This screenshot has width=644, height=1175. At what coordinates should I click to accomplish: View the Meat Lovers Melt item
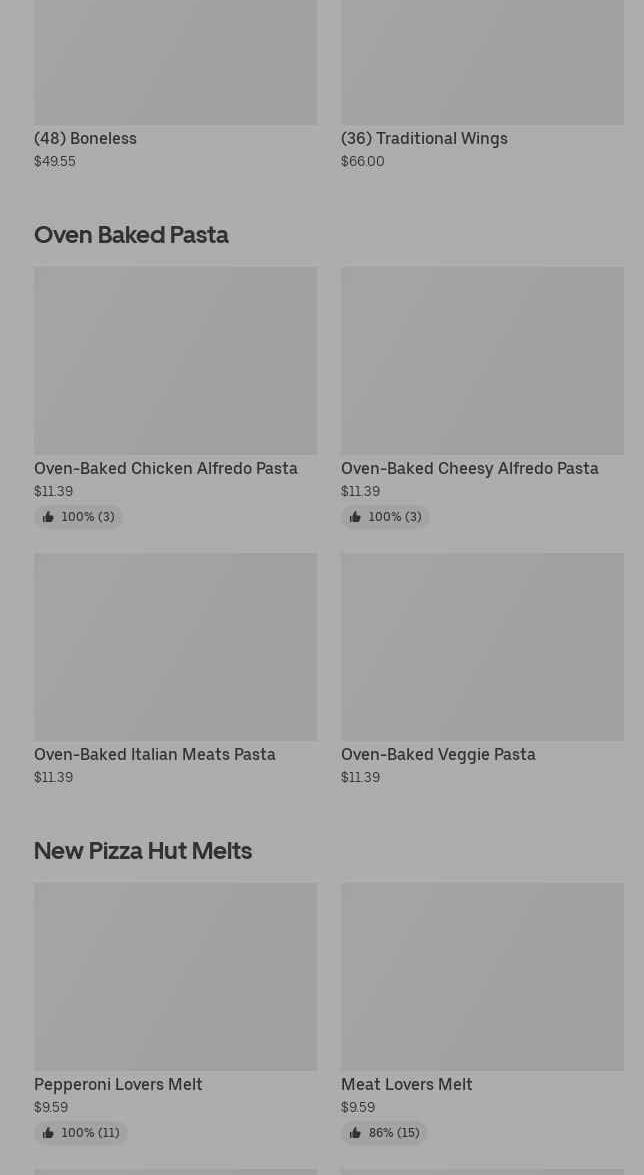coord(482,976)
